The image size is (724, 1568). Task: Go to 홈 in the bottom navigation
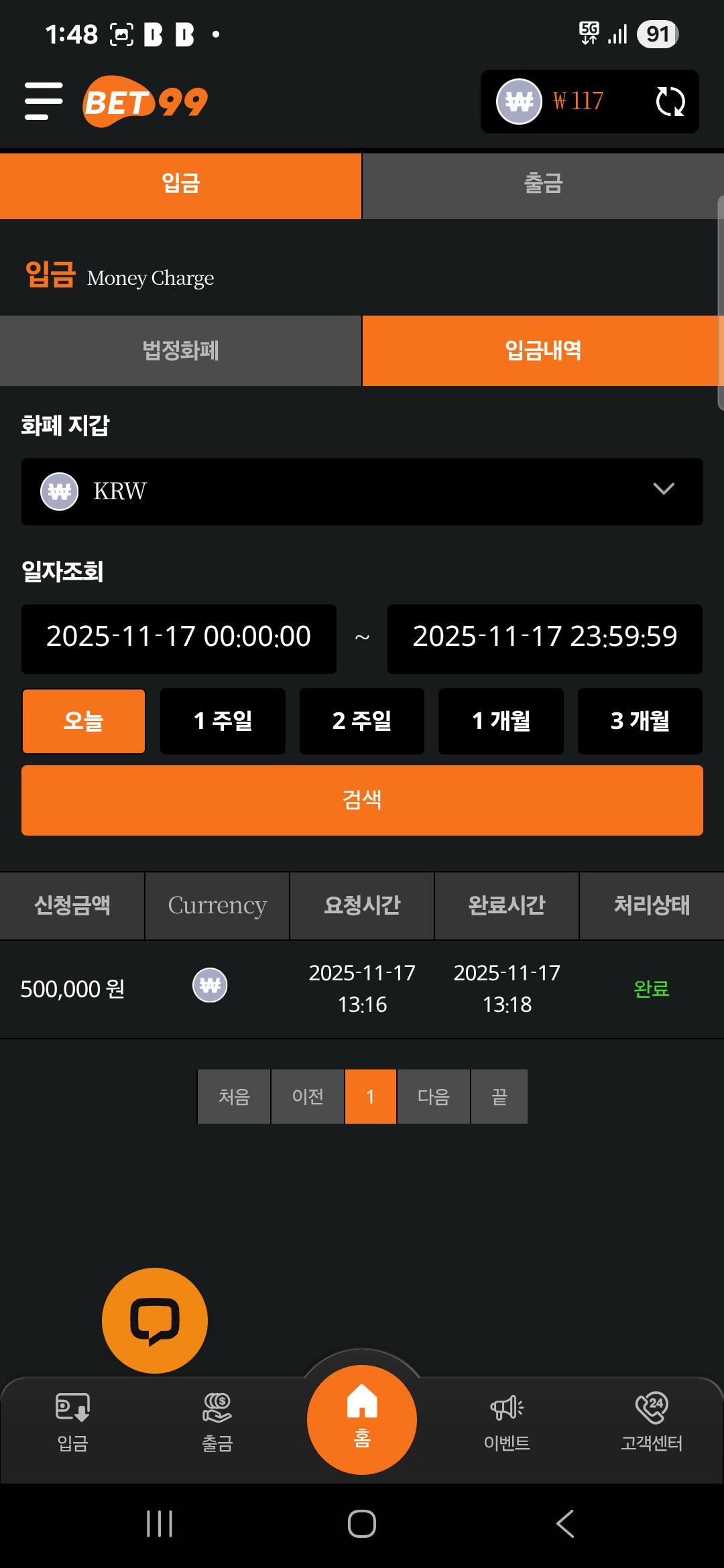point(362,1419)
